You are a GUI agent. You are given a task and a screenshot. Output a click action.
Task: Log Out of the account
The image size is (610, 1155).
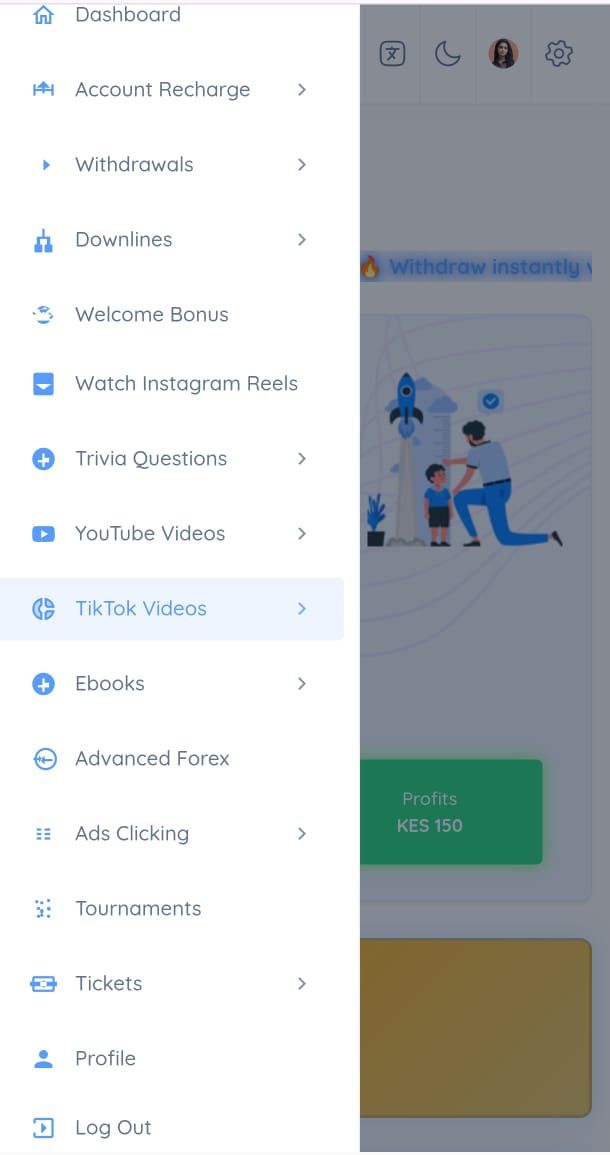pos(113,1128)
